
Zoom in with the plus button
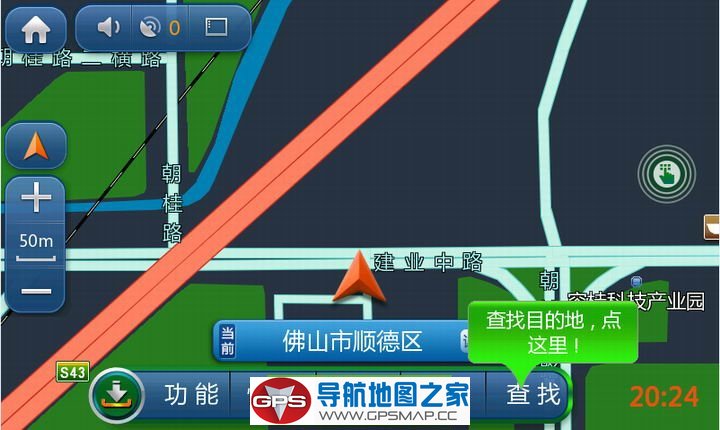tap(36, 199)
